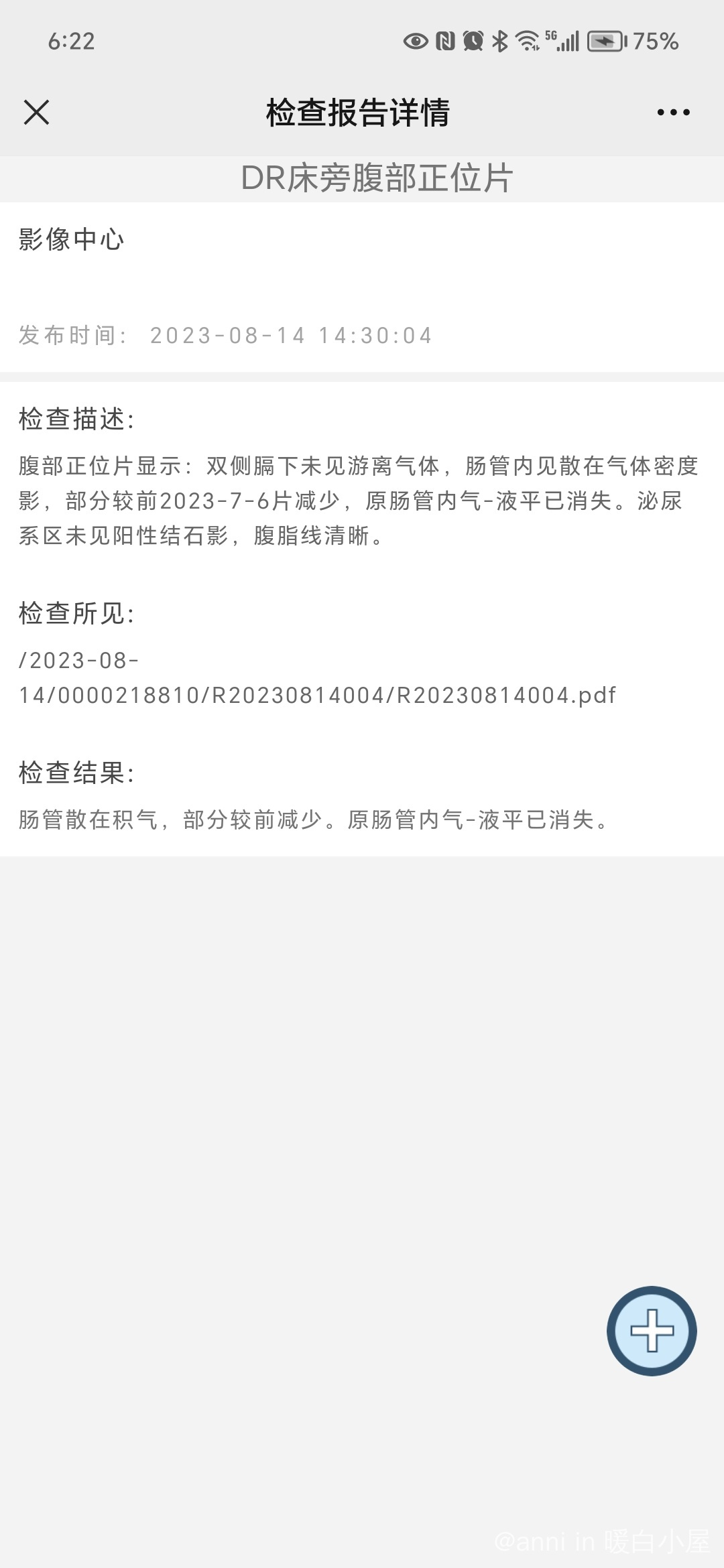Open the three-dot overflow menu
This screenshot has width=724, height=1568.
point(673,112)
